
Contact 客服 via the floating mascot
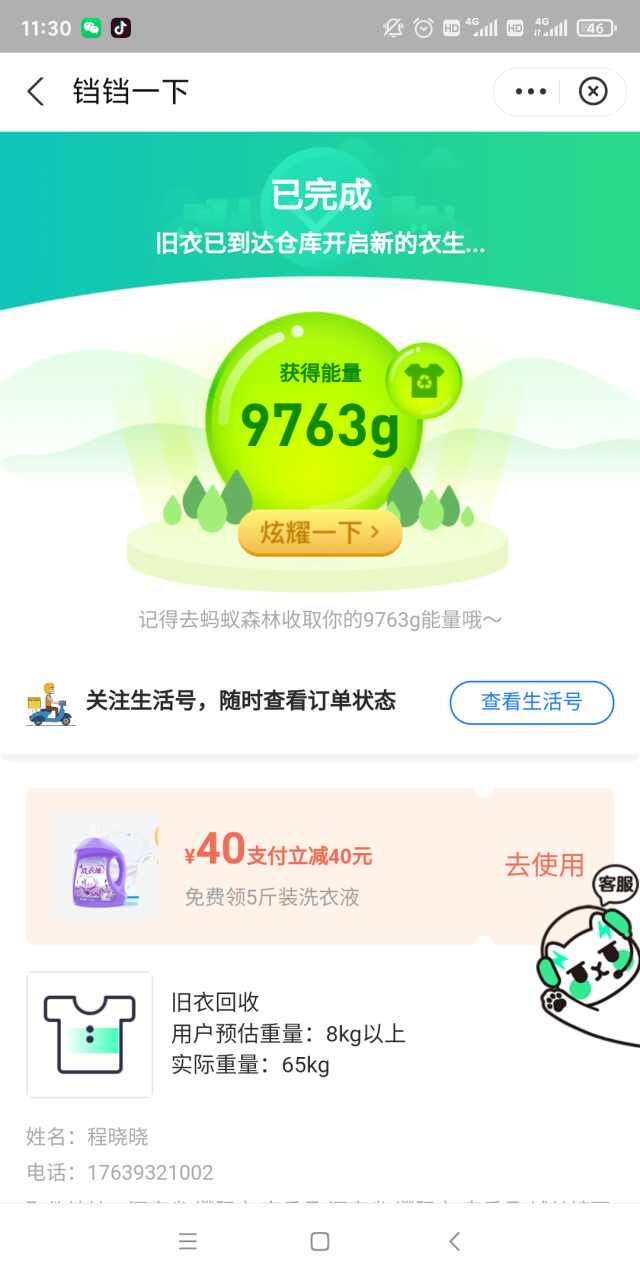(588, 960)
